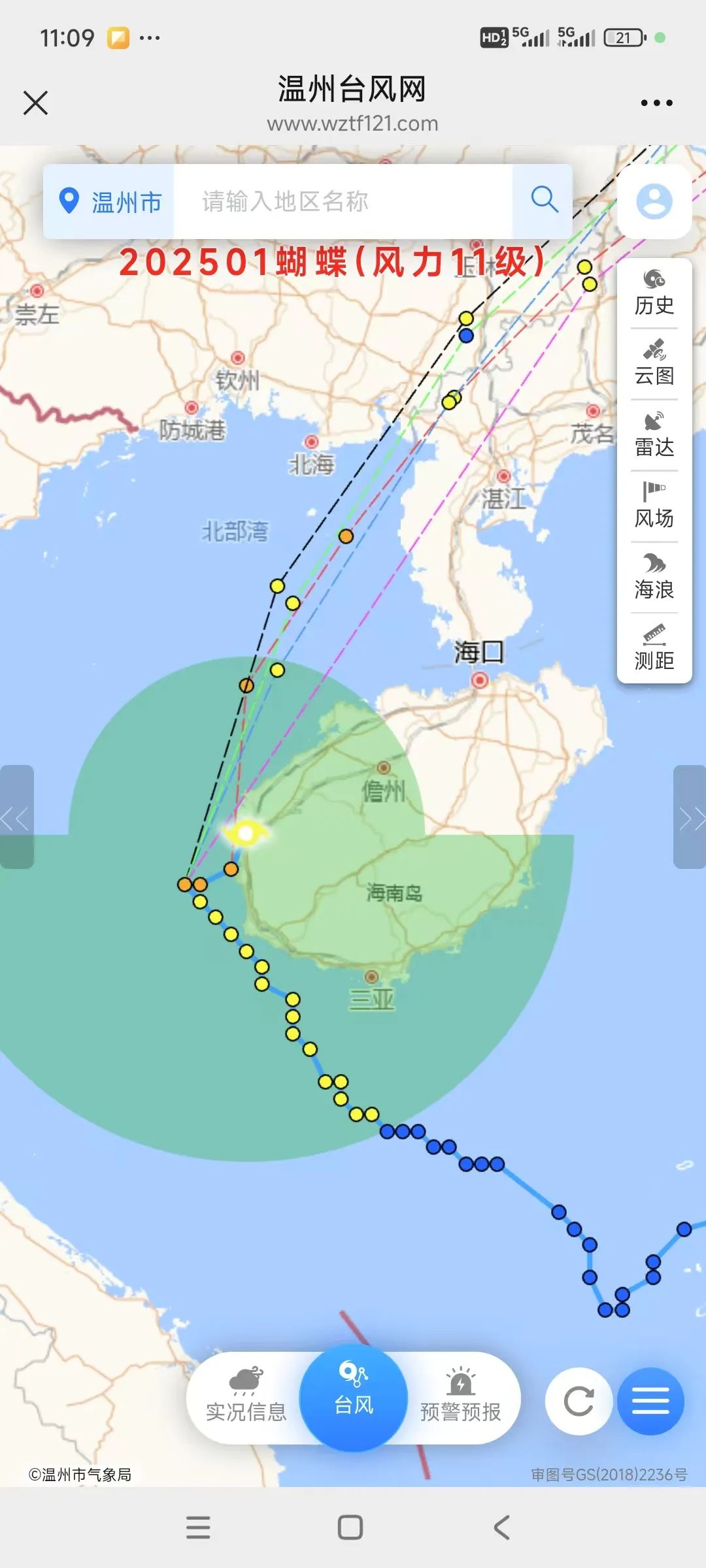Image resolution: width=706 pixels, height=1568 pixels.
Task: Open the user profile avatar
Action: pyautogui.click(x=654, y=201)
